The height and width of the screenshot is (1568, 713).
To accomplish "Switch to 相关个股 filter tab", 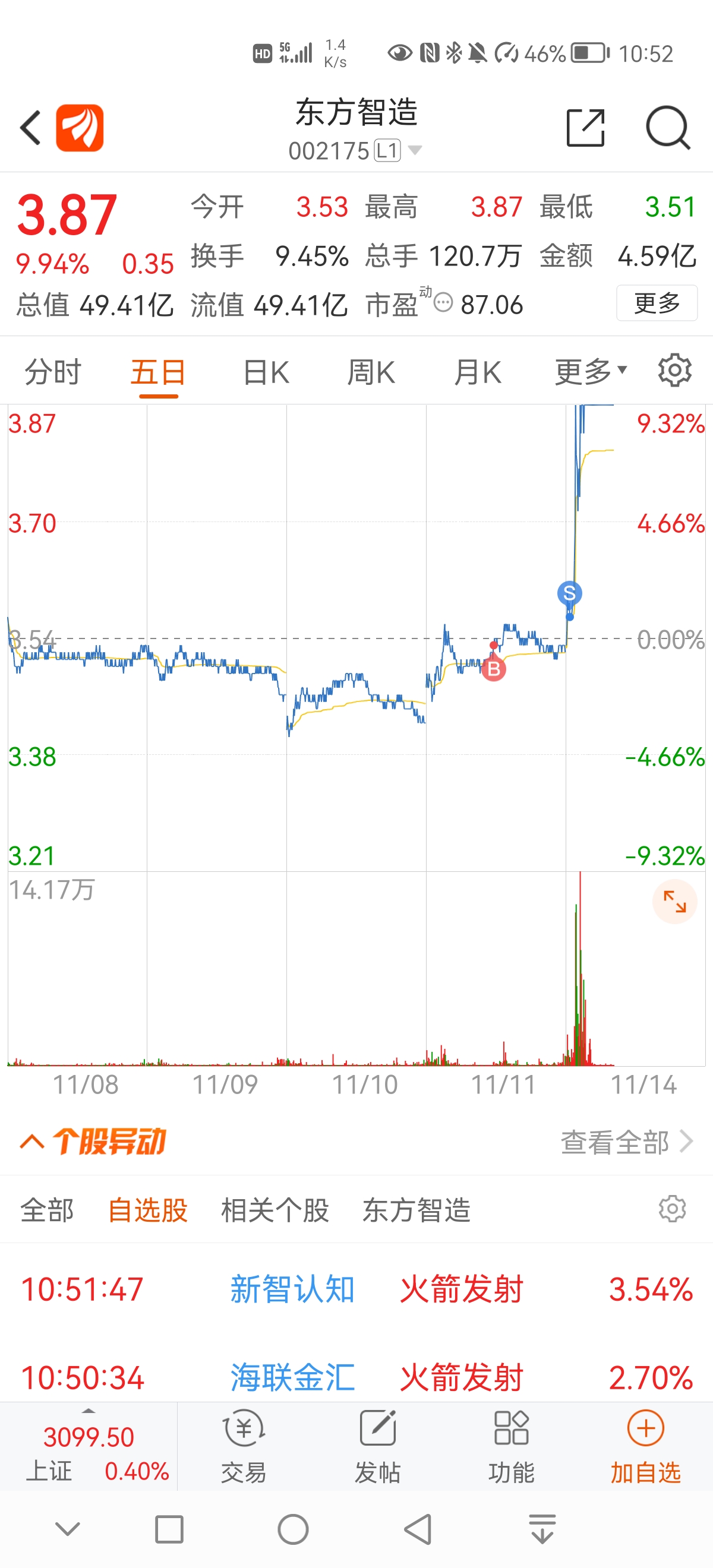I will (x=275, y=1210).
